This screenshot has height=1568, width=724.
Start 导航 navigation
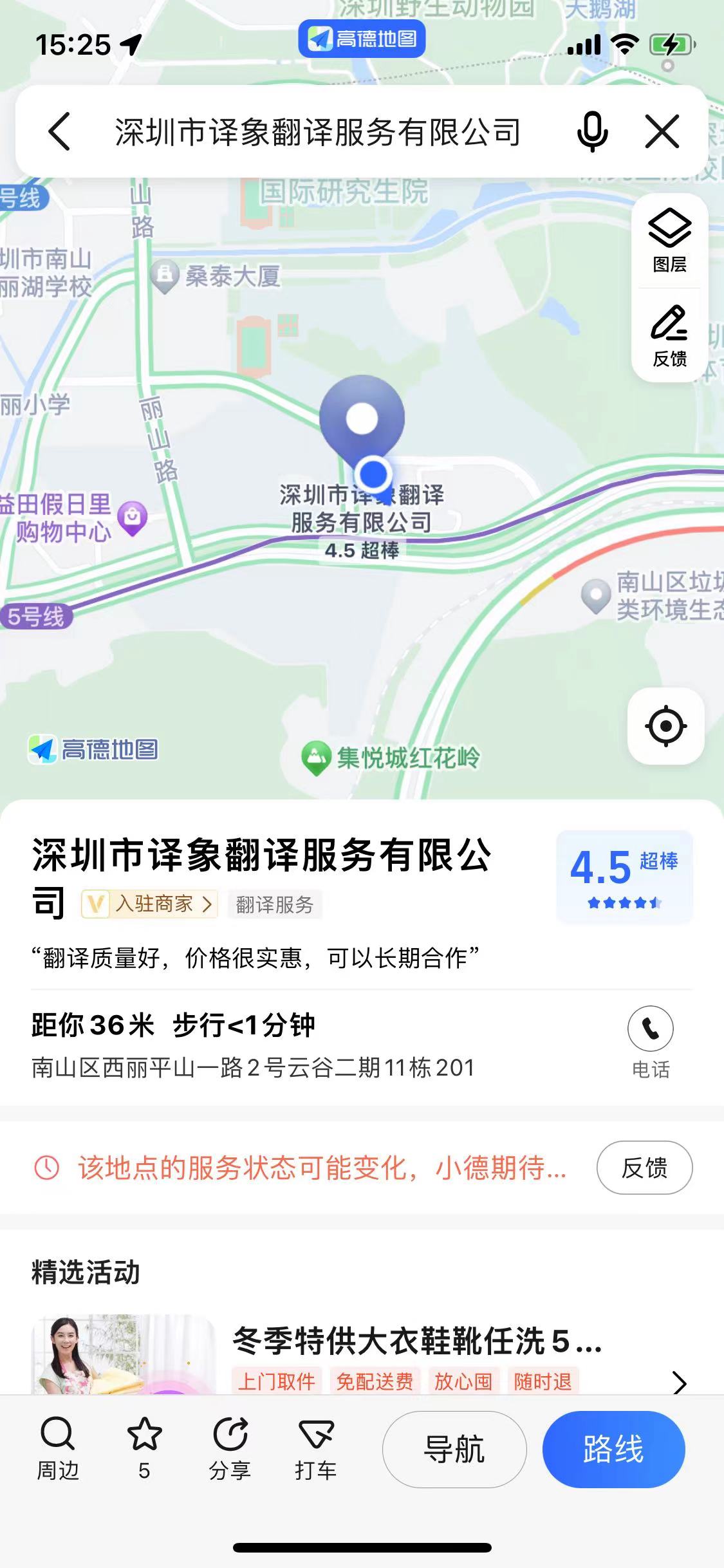(454, 1450)
